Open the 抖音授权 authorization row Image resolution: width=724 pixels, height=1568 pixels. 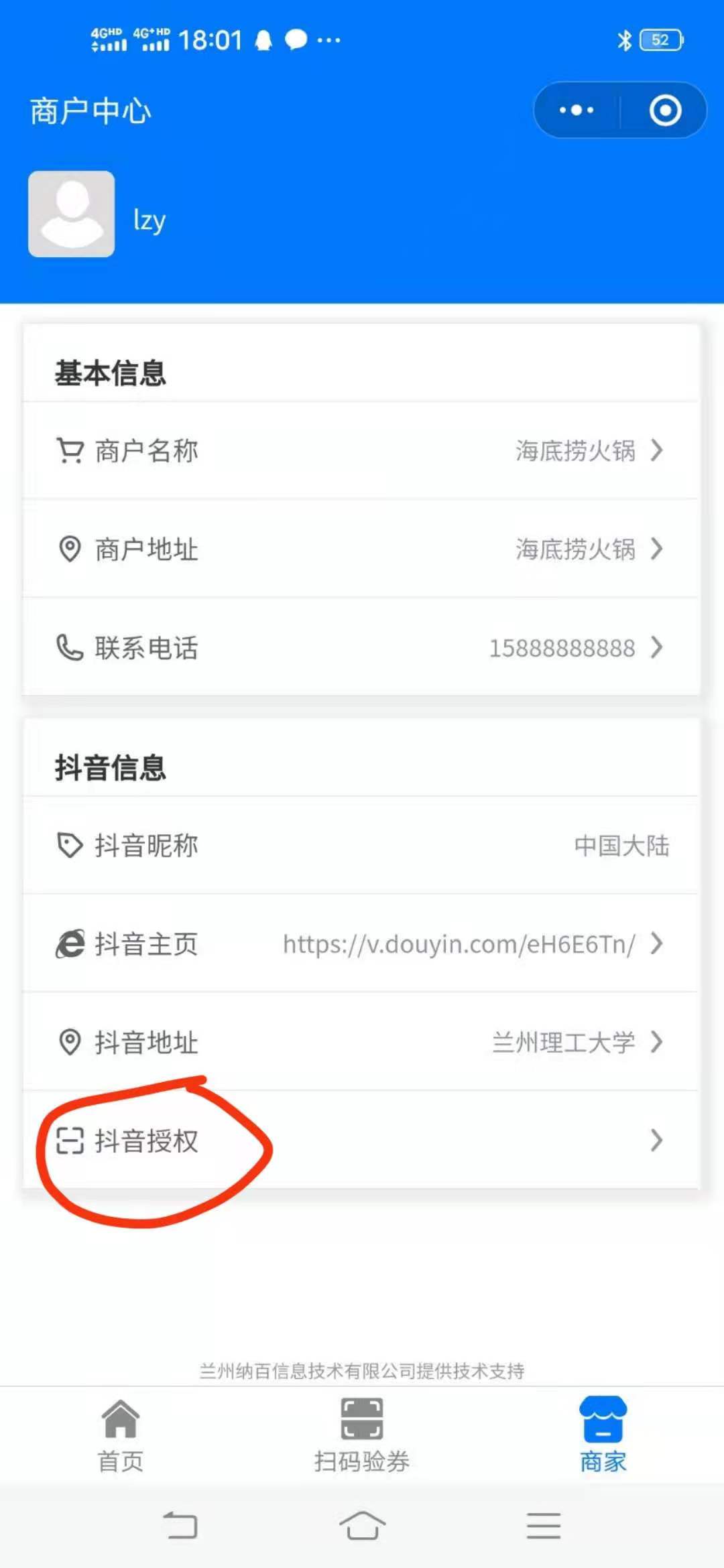pyautogui.click(x=361, y=1140)
